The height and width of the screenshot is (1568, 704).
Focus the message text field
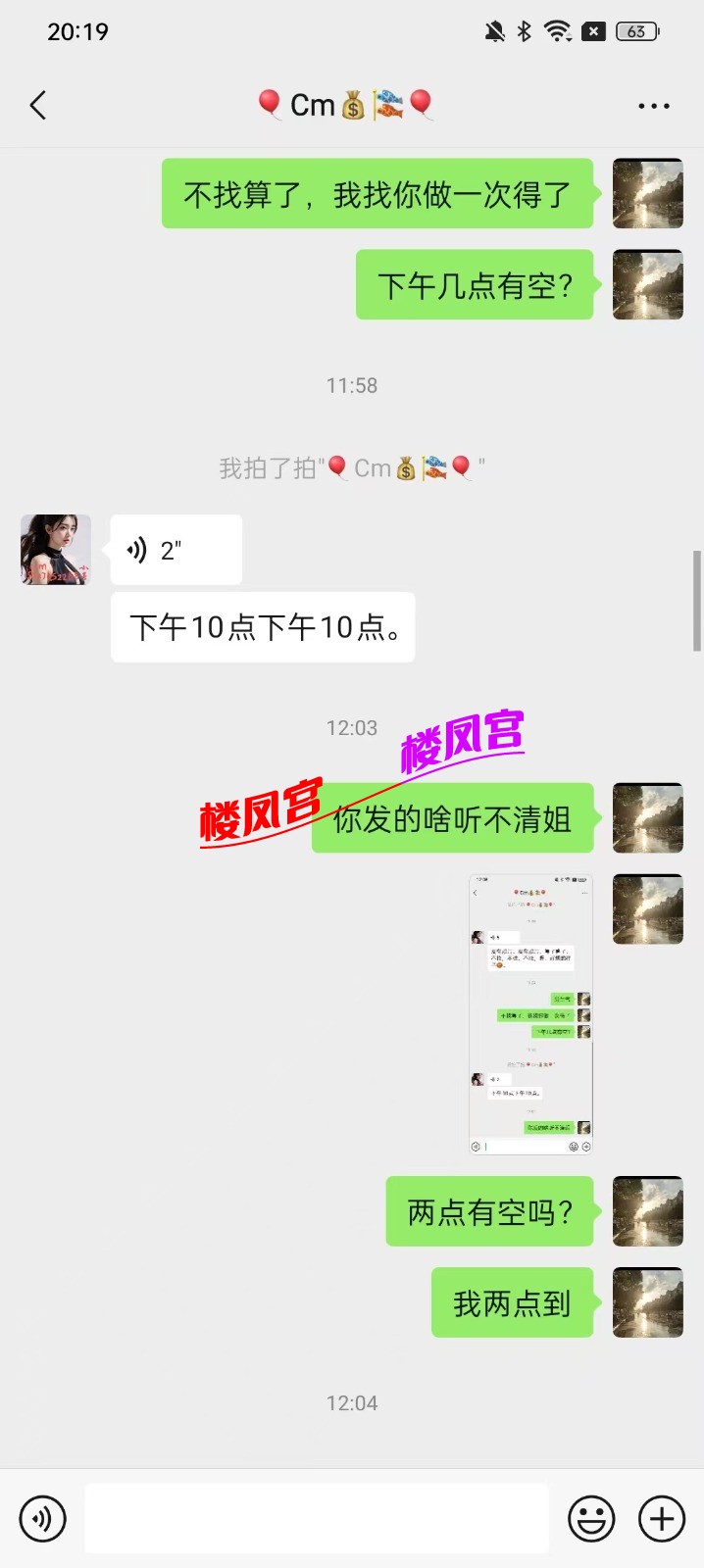[x=316, y=1518]
